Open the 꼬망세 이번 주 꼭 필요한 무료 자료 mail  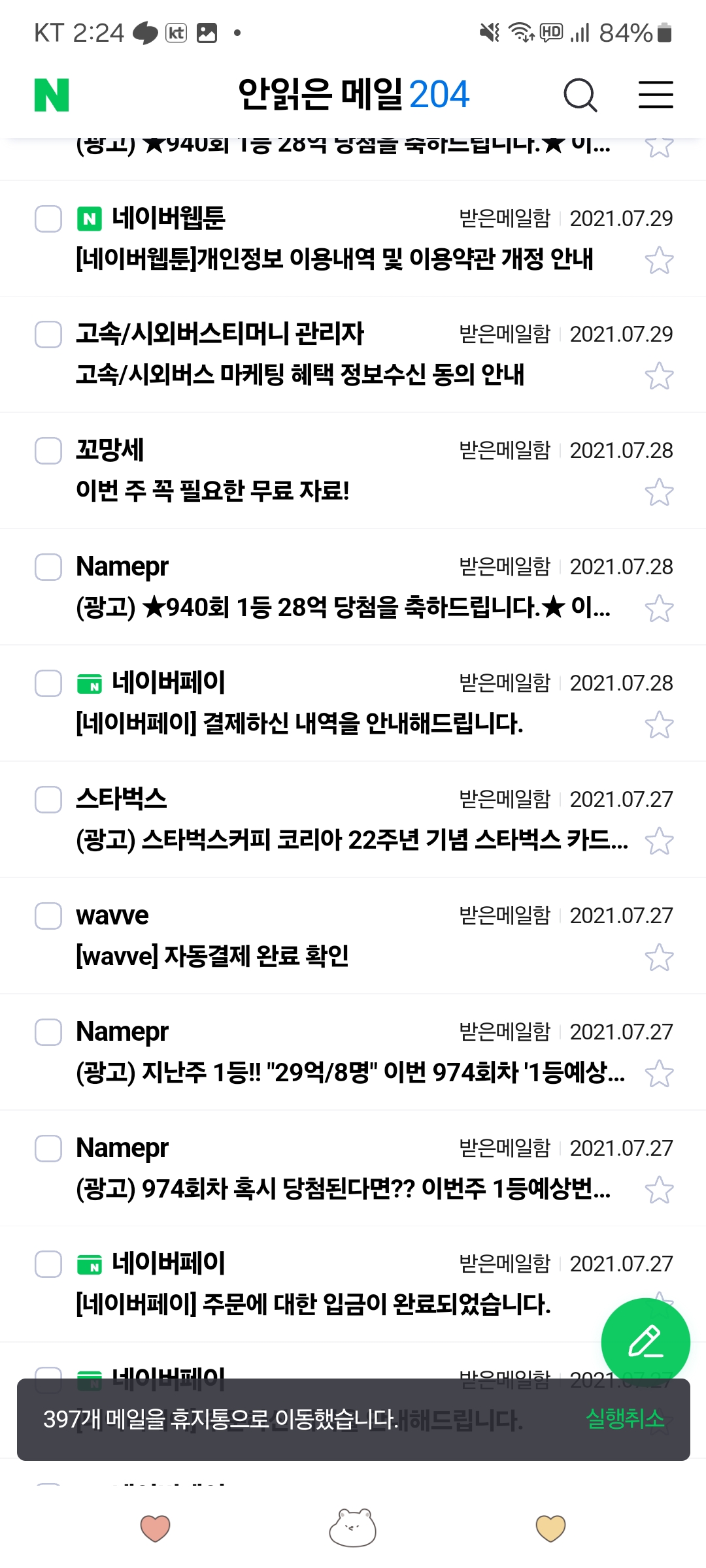point(353,470)
